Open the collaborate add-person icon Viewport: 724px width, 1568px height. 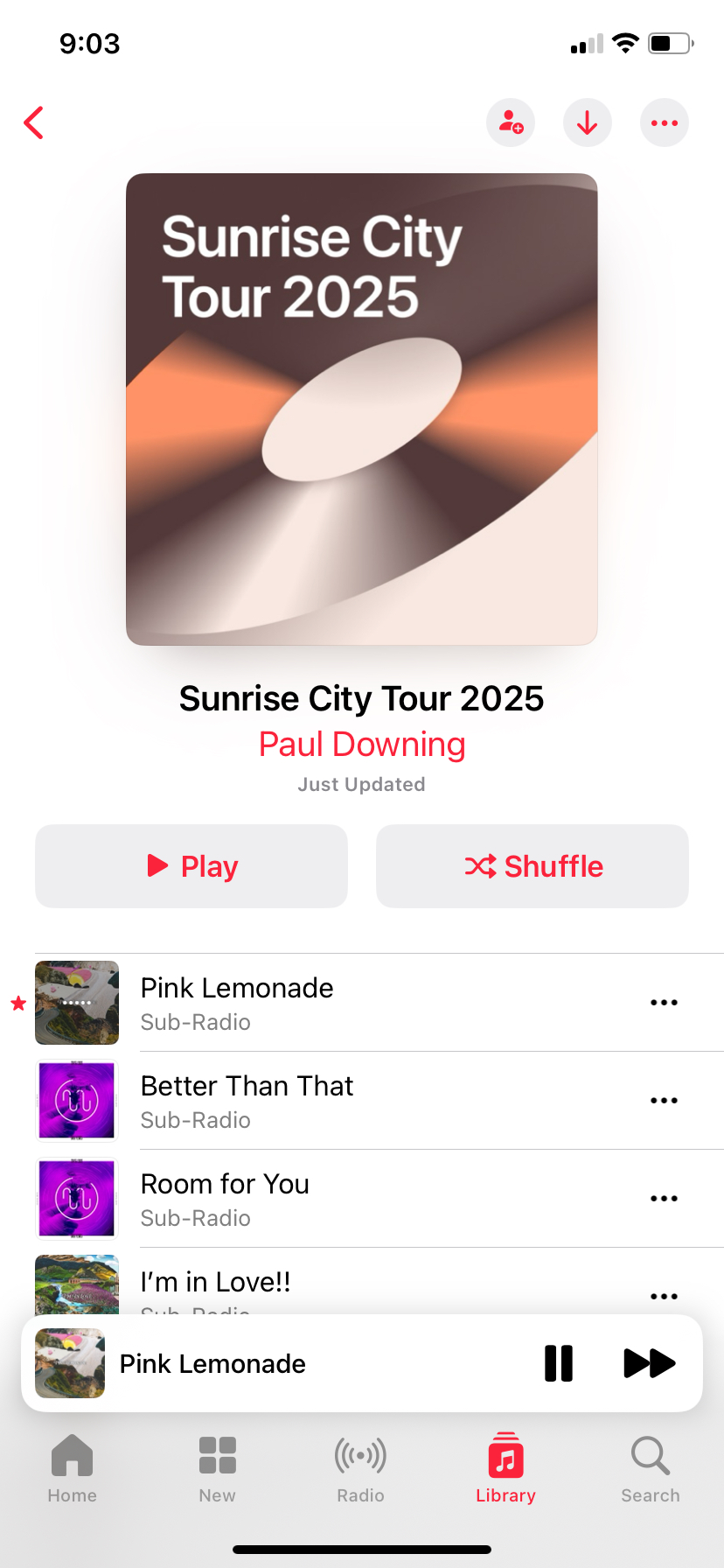click(511, 122)
